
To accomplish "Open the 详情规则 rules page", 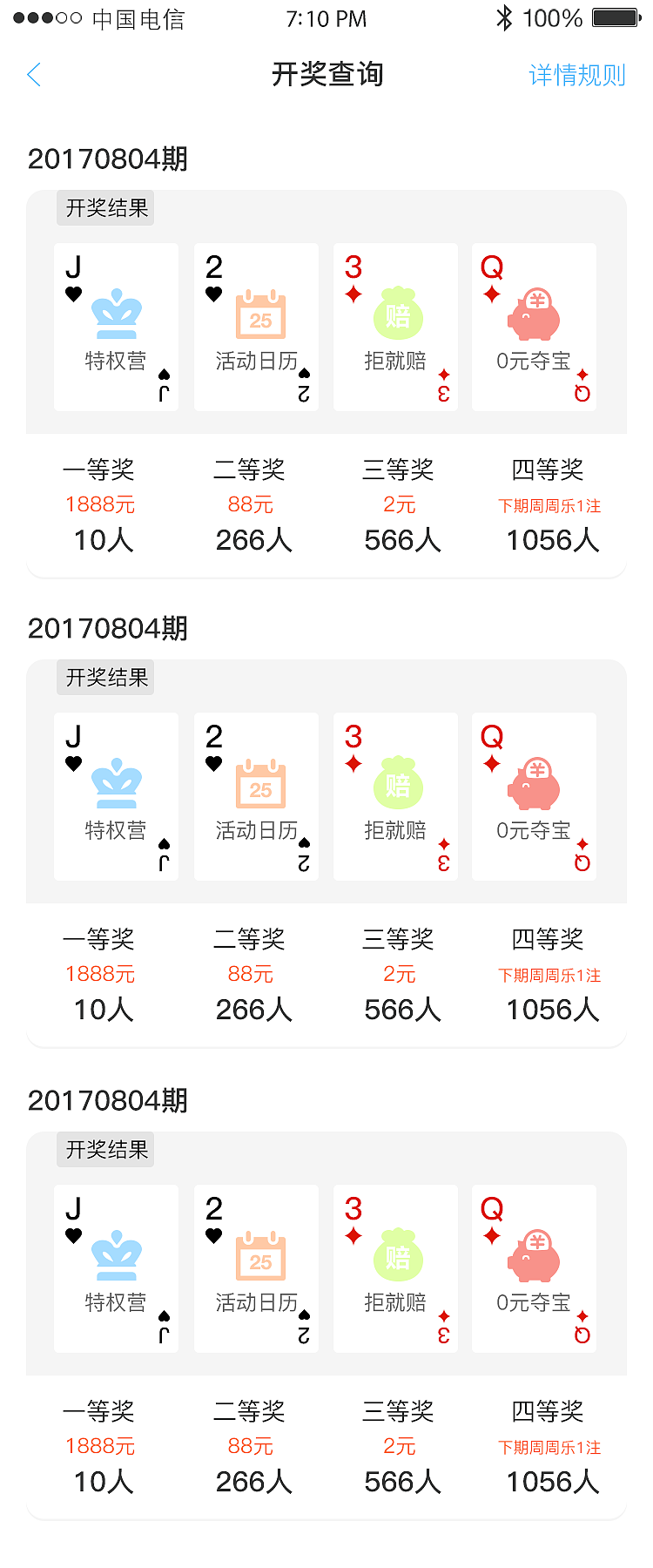I will (577, 76).
